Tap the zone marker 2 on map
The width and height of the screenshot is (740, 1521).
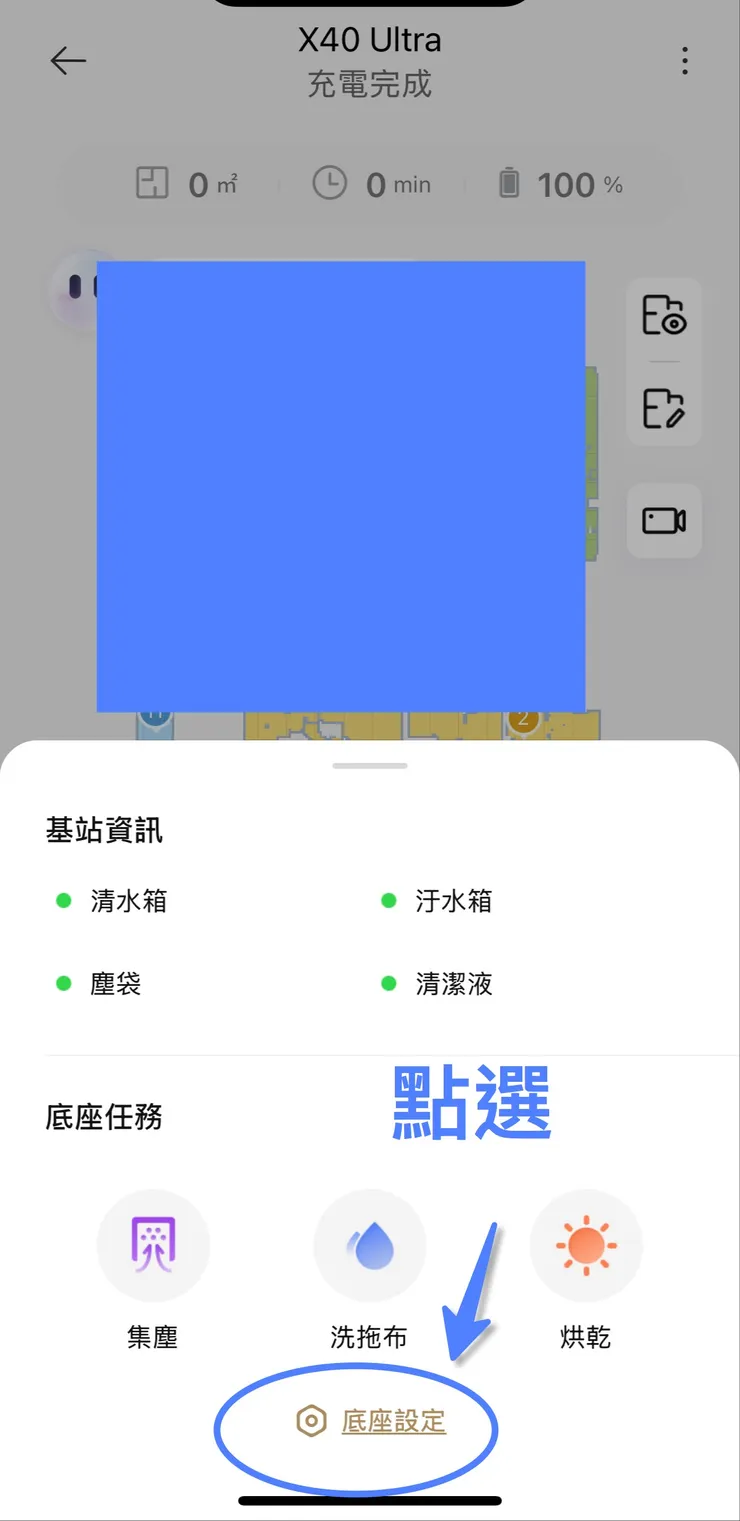pos(523,718)
